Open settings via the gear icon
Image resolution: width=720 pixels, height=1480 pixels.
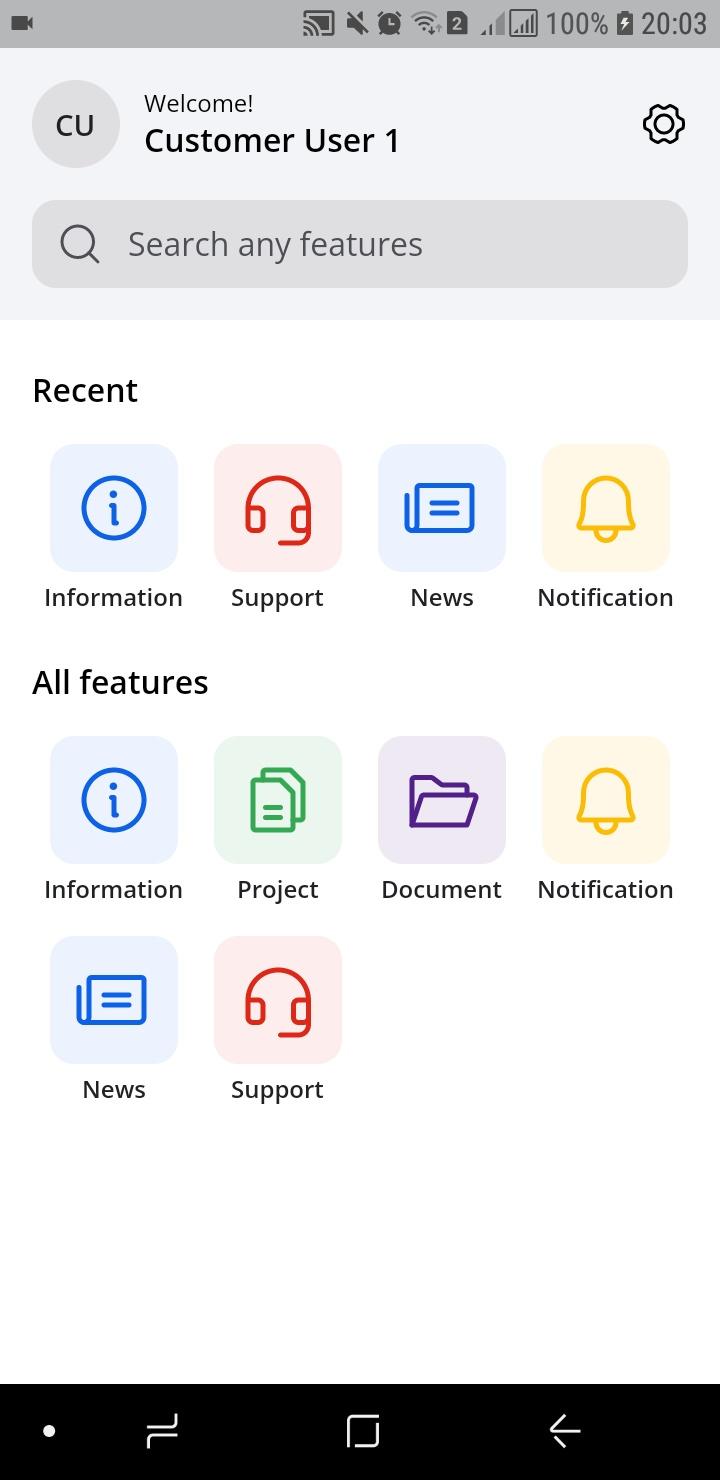point(664,124)
